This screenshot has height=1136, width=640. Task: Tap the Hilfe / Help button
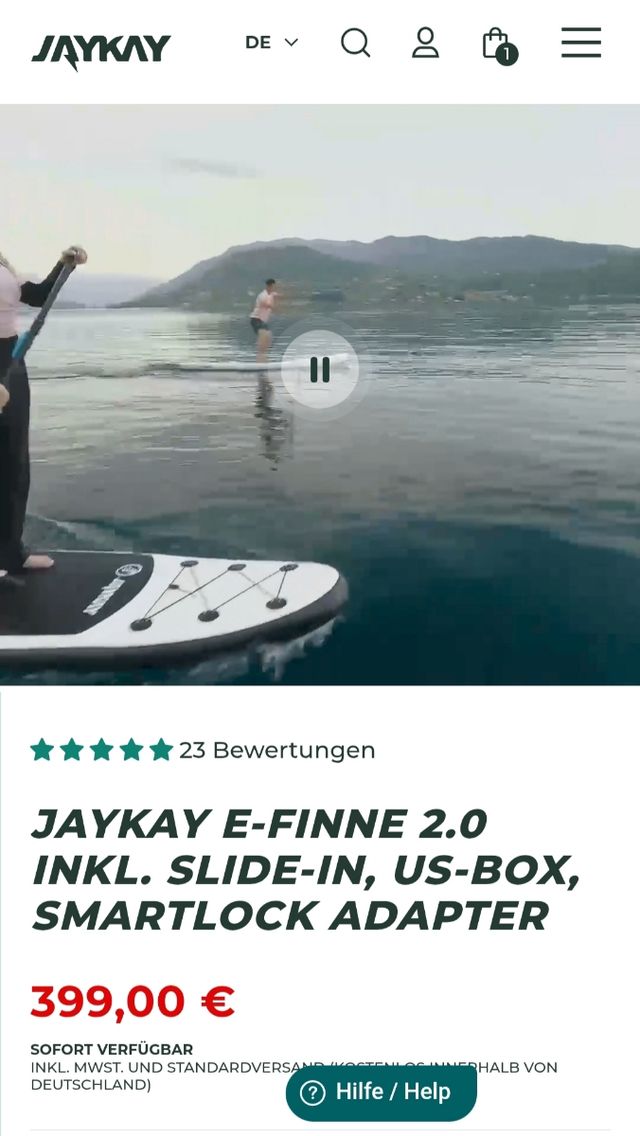(381, 1091)
